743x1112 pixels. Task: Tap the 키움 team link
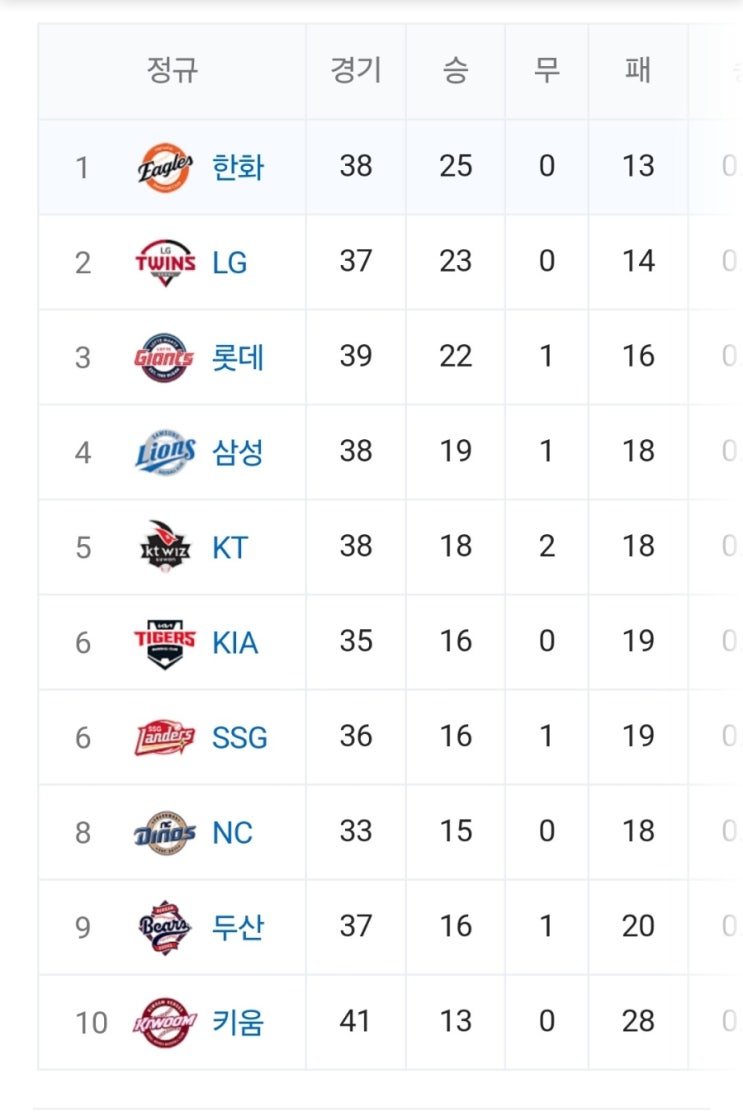click(238, 1022)
